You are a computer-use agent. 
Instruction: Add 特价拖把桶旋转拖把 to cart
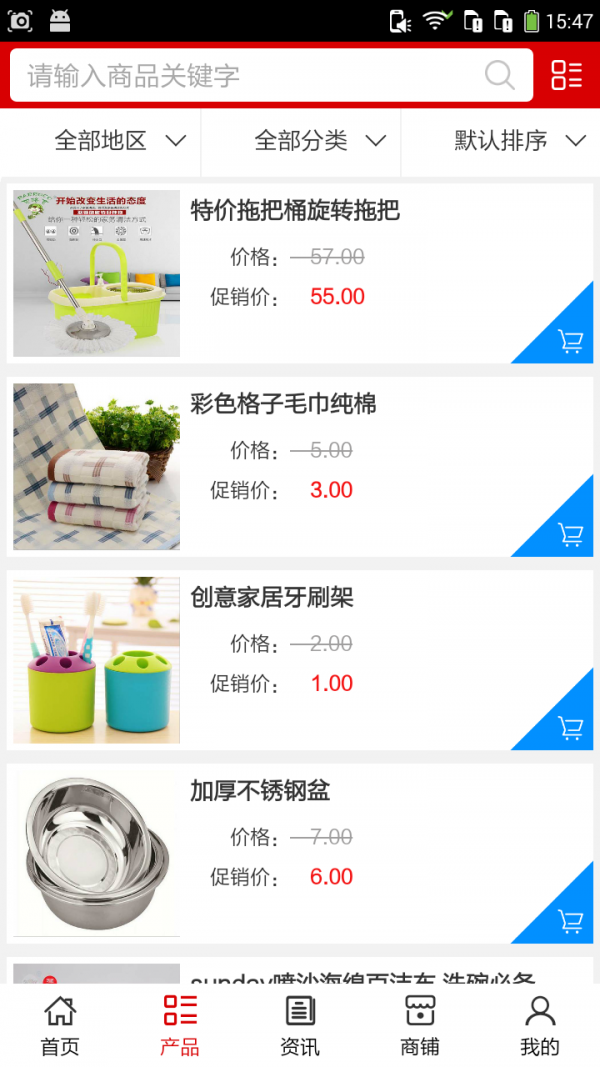pos(570,342)
